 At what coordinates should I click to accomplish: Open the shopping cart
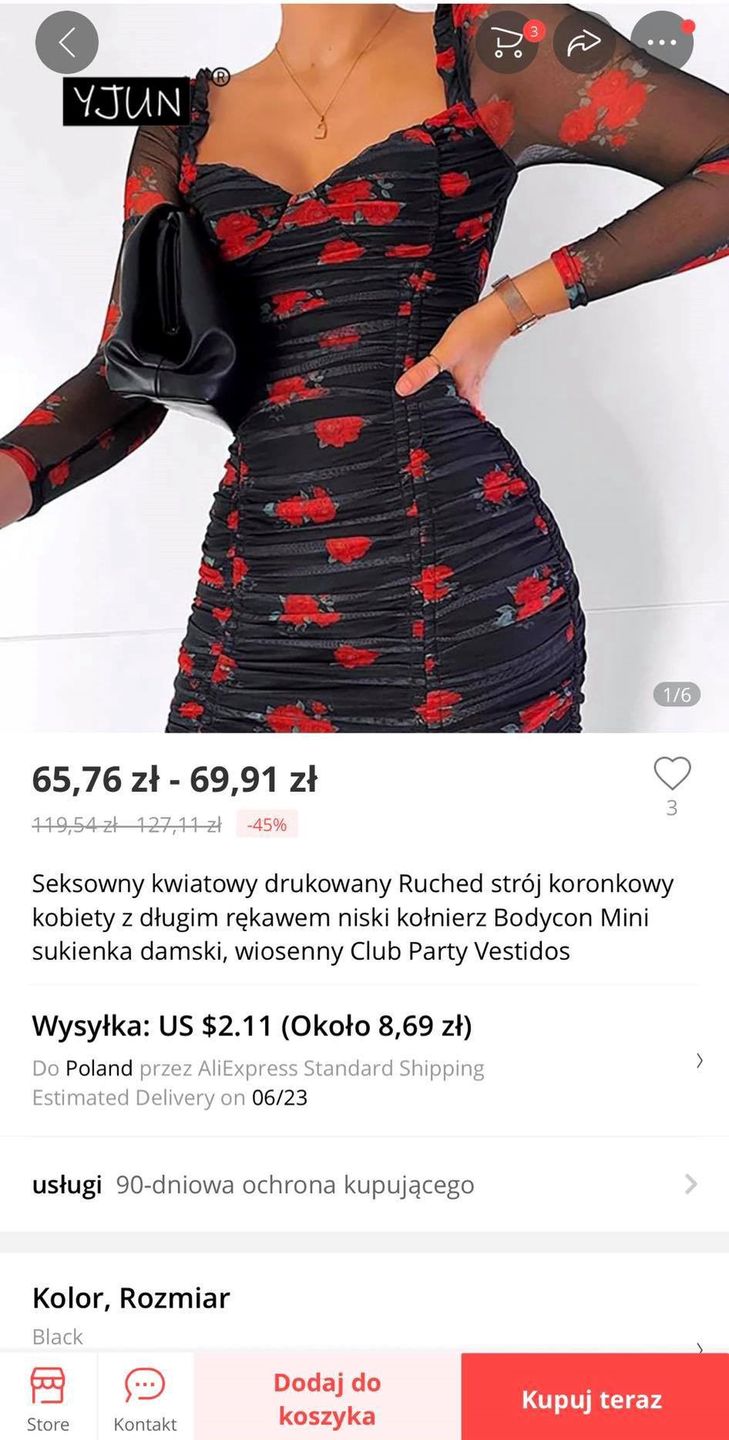pyautogui.click(x=508, y=42)
